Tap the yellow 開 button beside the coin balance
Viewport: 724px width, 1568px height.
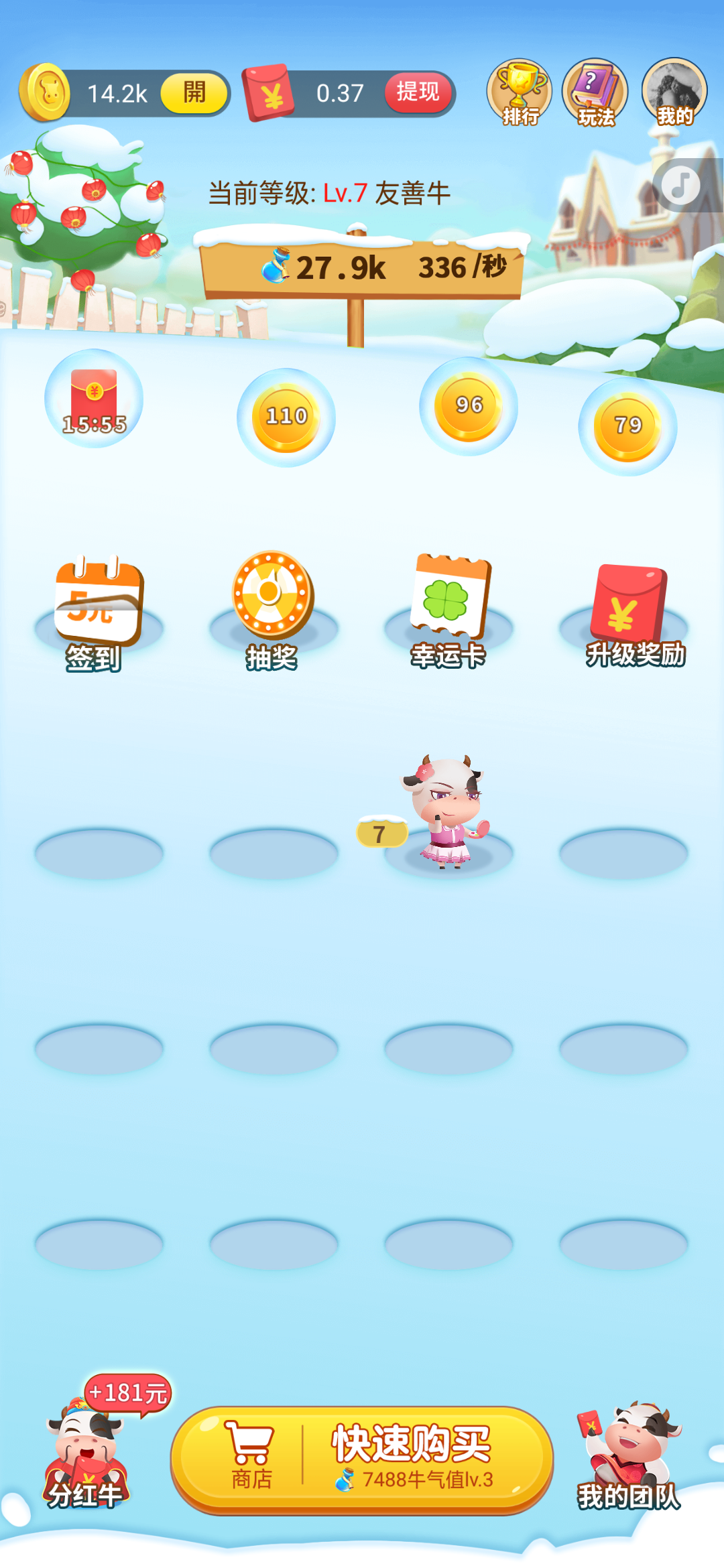(194, 92)
